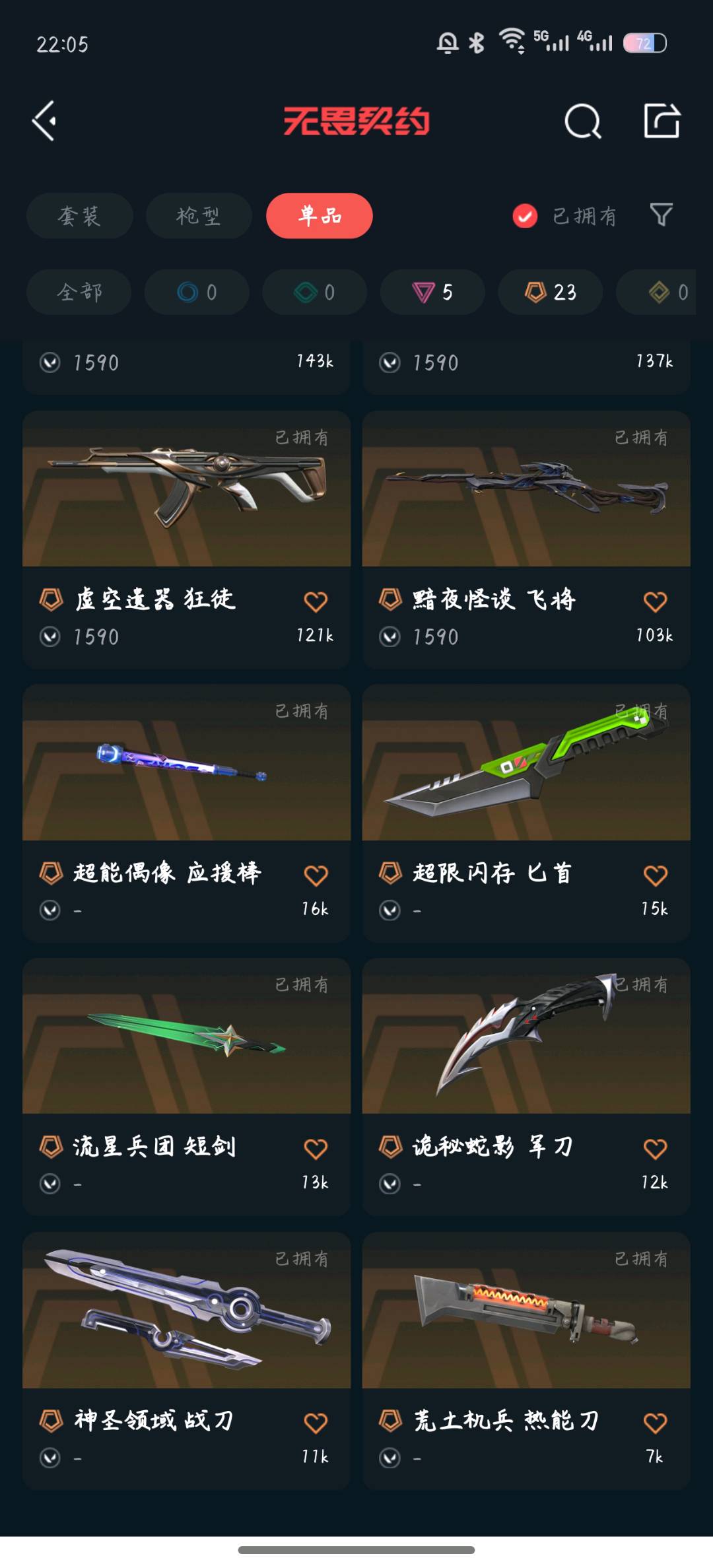The height and width of the screenshot is (1568, 713).
Task: Go back using the top-left arrow
Action: pyautogui.click(x=44, y=121)
